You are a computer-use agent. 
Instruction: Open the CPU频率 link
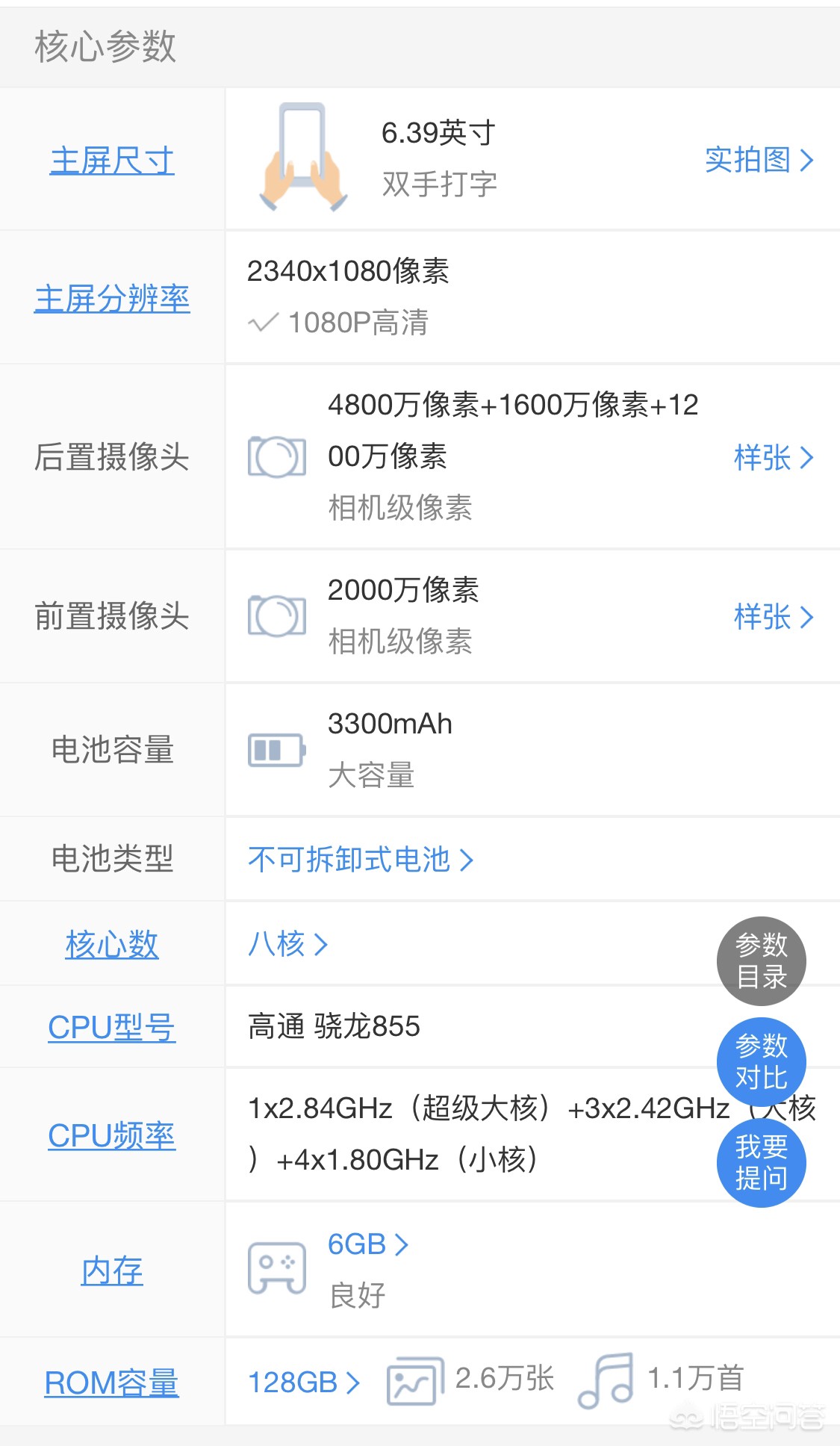tap(112, 1136)
